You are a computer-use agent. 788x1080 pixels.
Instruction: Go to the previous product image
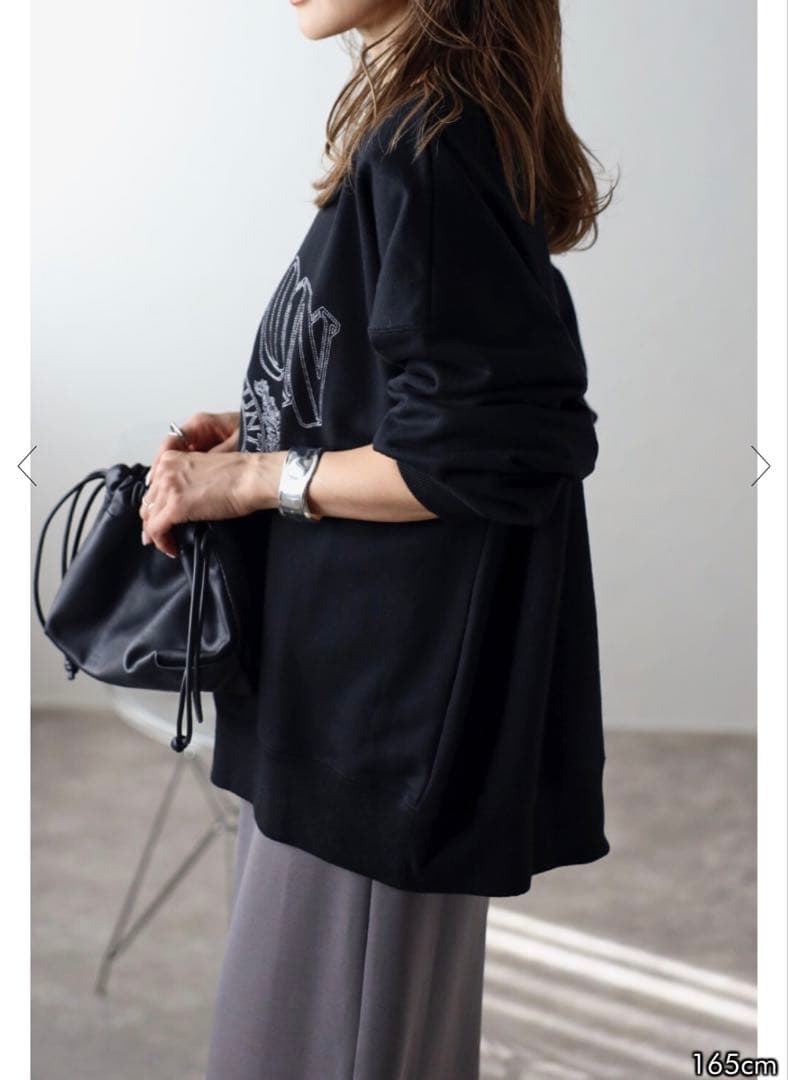[x=27, y=466]
